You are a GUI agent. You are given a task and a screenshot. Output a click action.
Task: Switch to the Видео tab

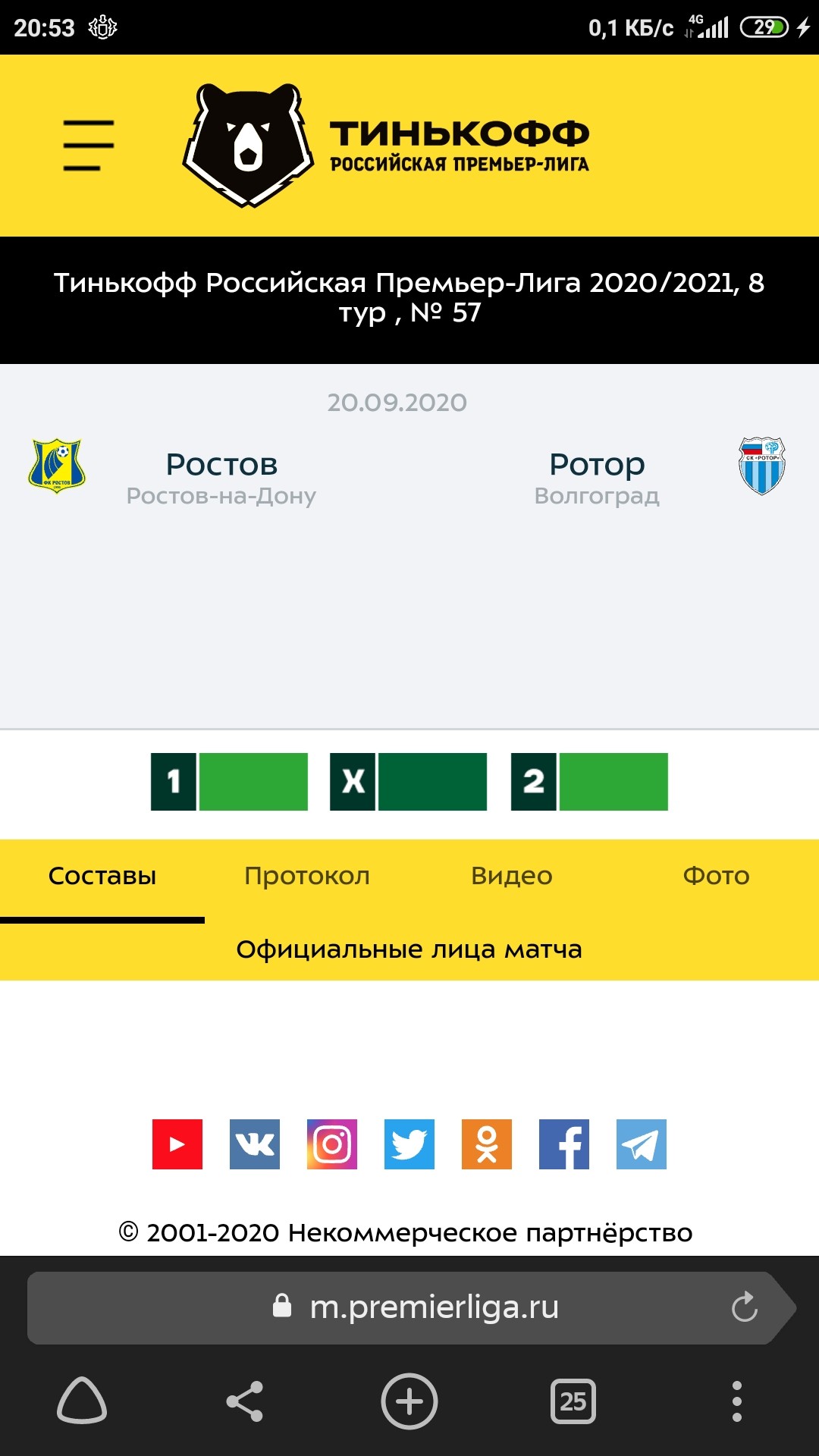tap(512, 876)
